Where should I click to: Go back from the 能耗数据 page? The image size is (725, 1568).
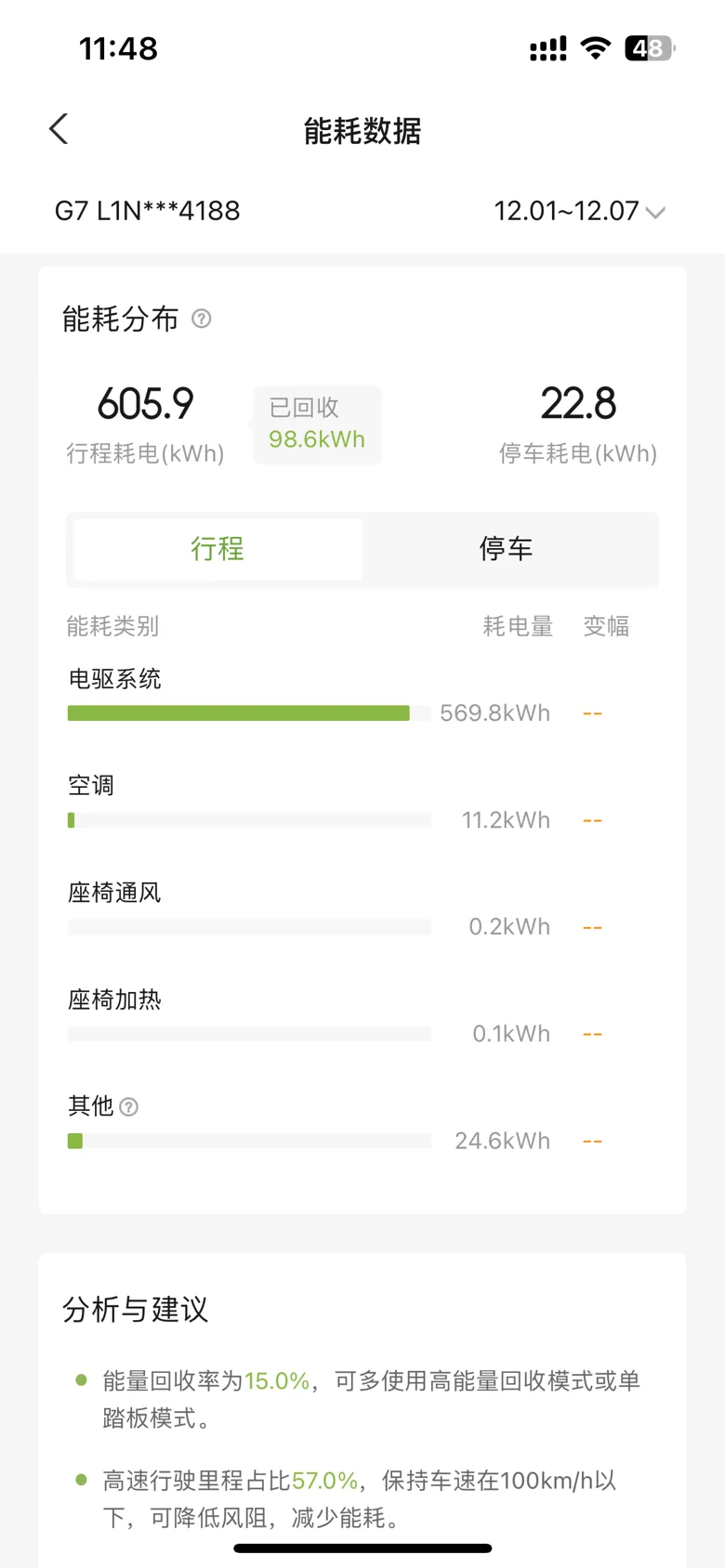[x=59, y=129]
